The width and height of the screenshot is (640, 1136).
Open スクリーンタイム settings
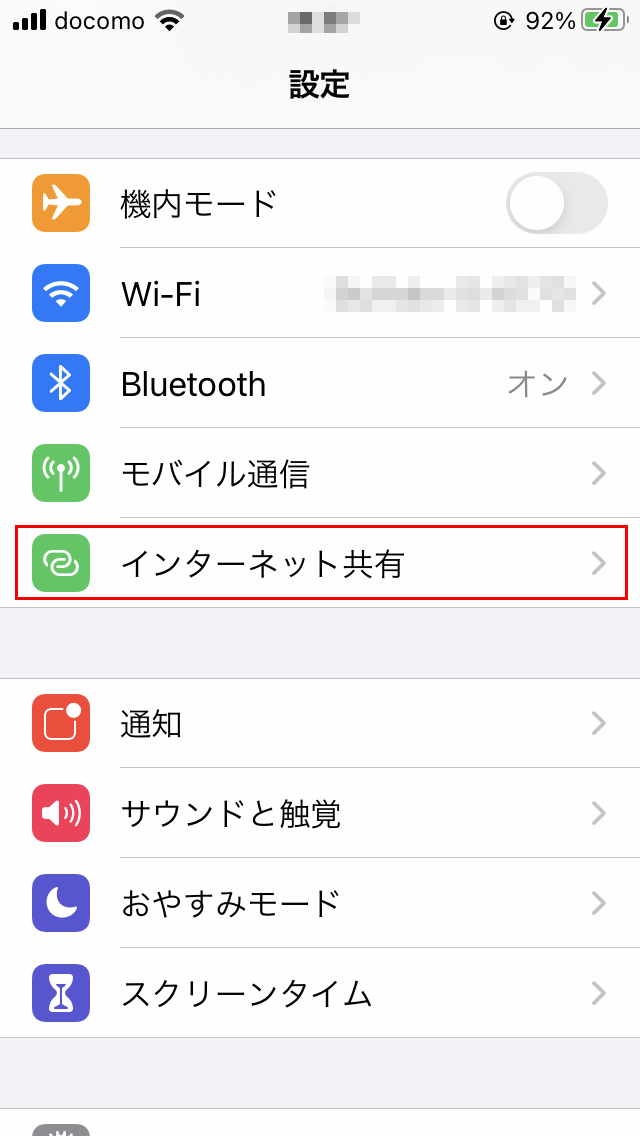click(x=320, y=993)
